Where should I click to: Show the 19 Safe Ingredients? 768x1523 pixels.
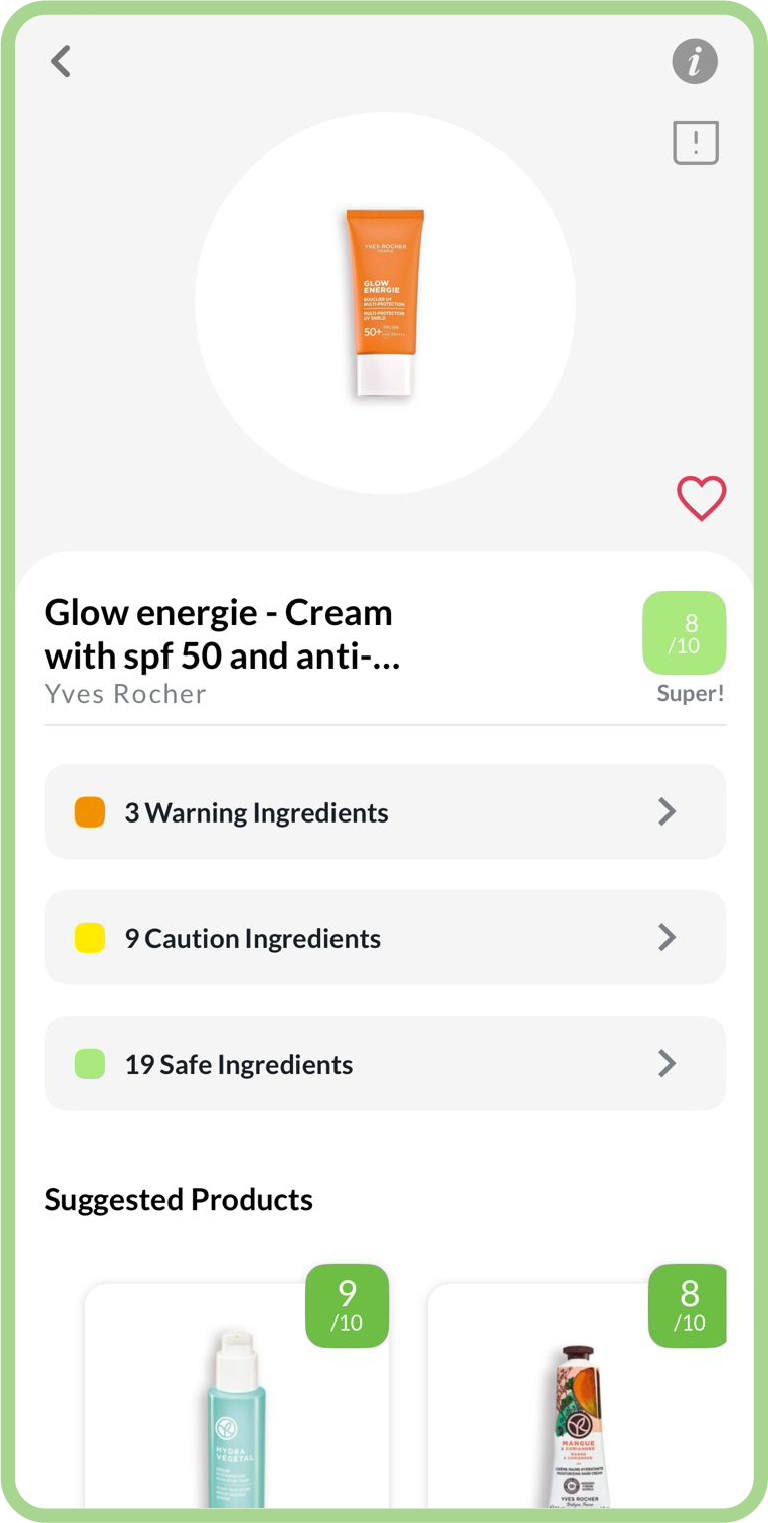[x=385, y=1064]
